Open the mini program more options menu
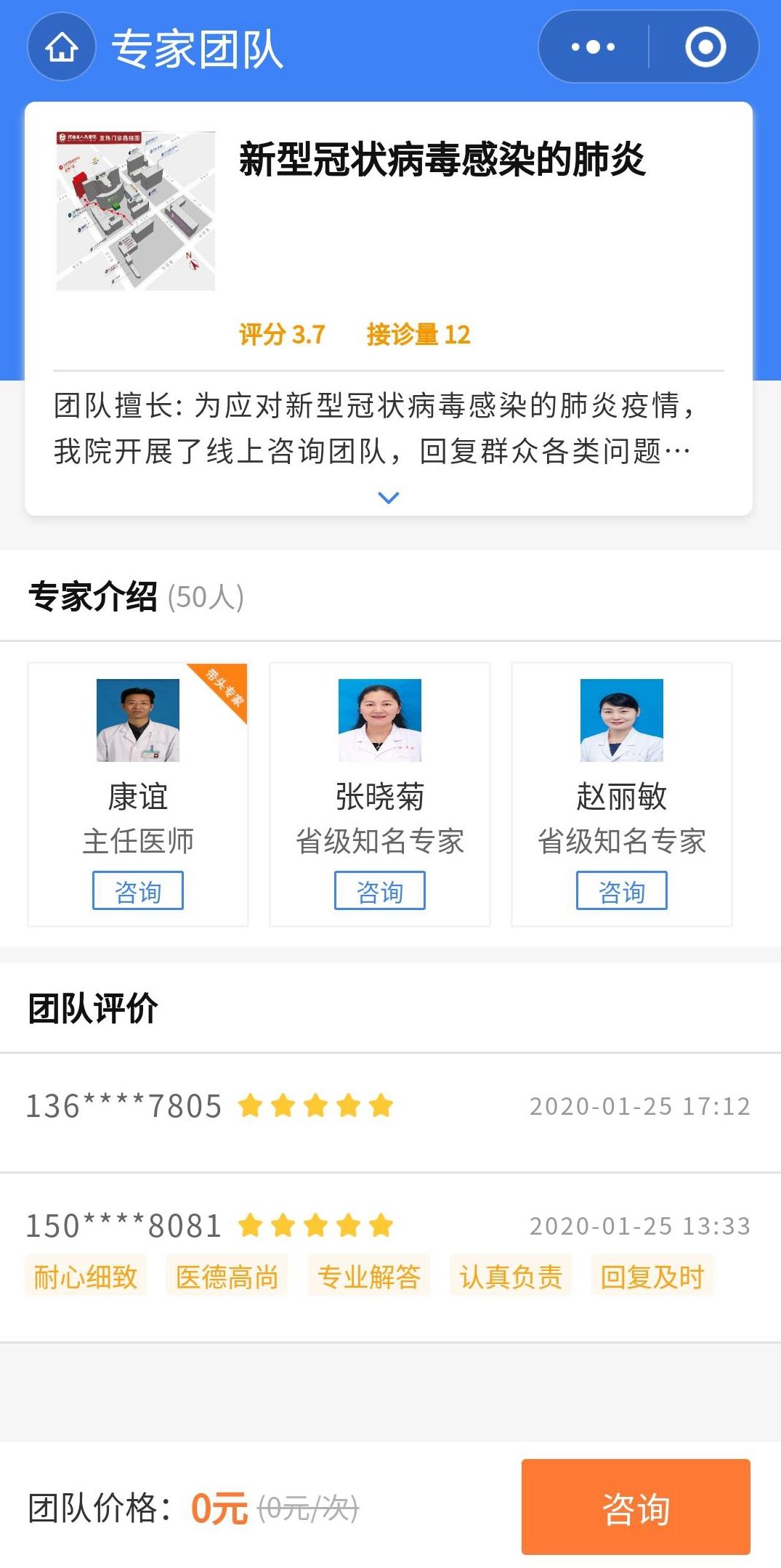The image size is (781, 1568). coord(593,47)
